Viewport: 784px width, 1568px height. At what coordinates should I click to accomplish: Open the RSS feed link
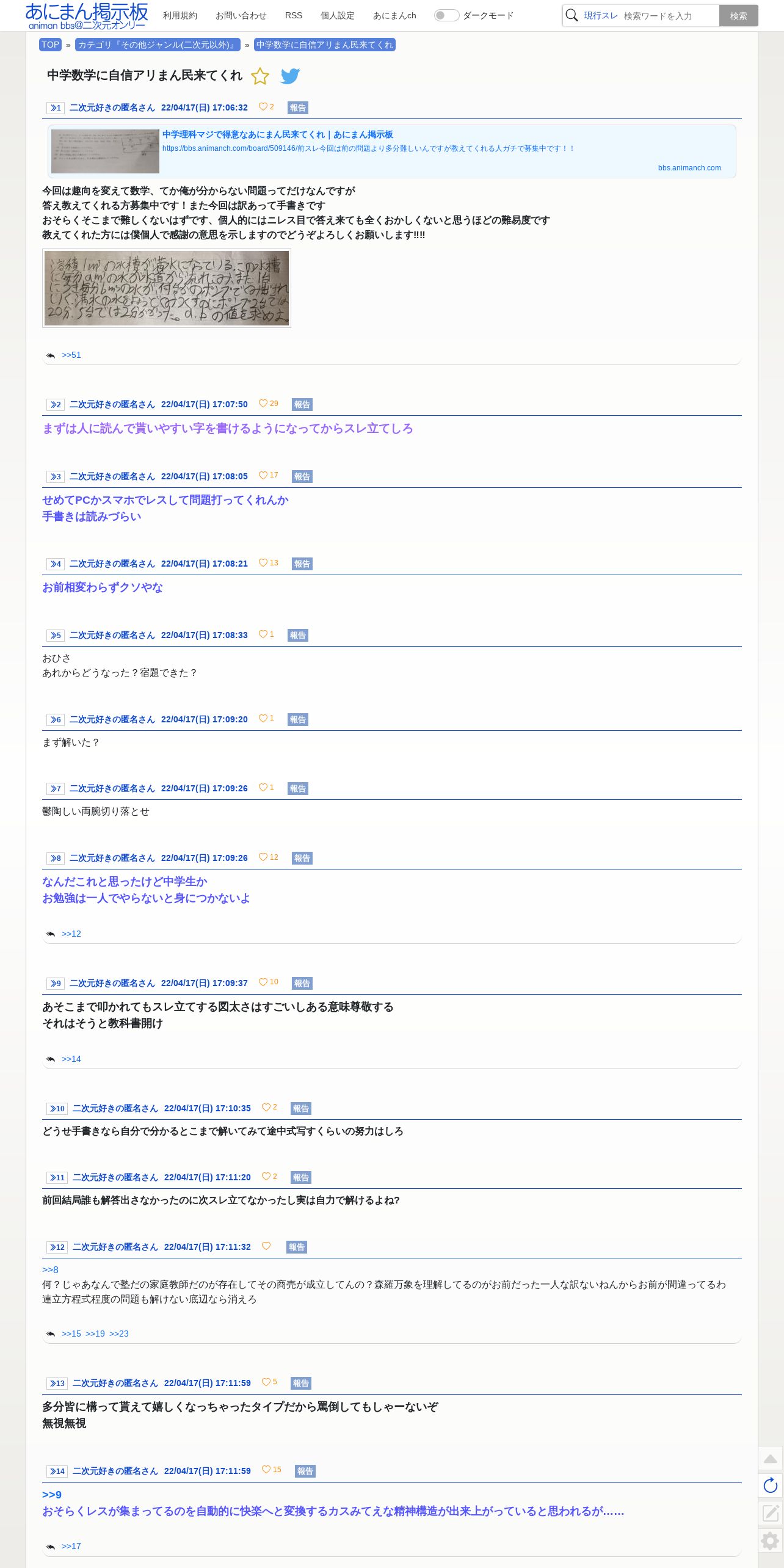[294, 15]
